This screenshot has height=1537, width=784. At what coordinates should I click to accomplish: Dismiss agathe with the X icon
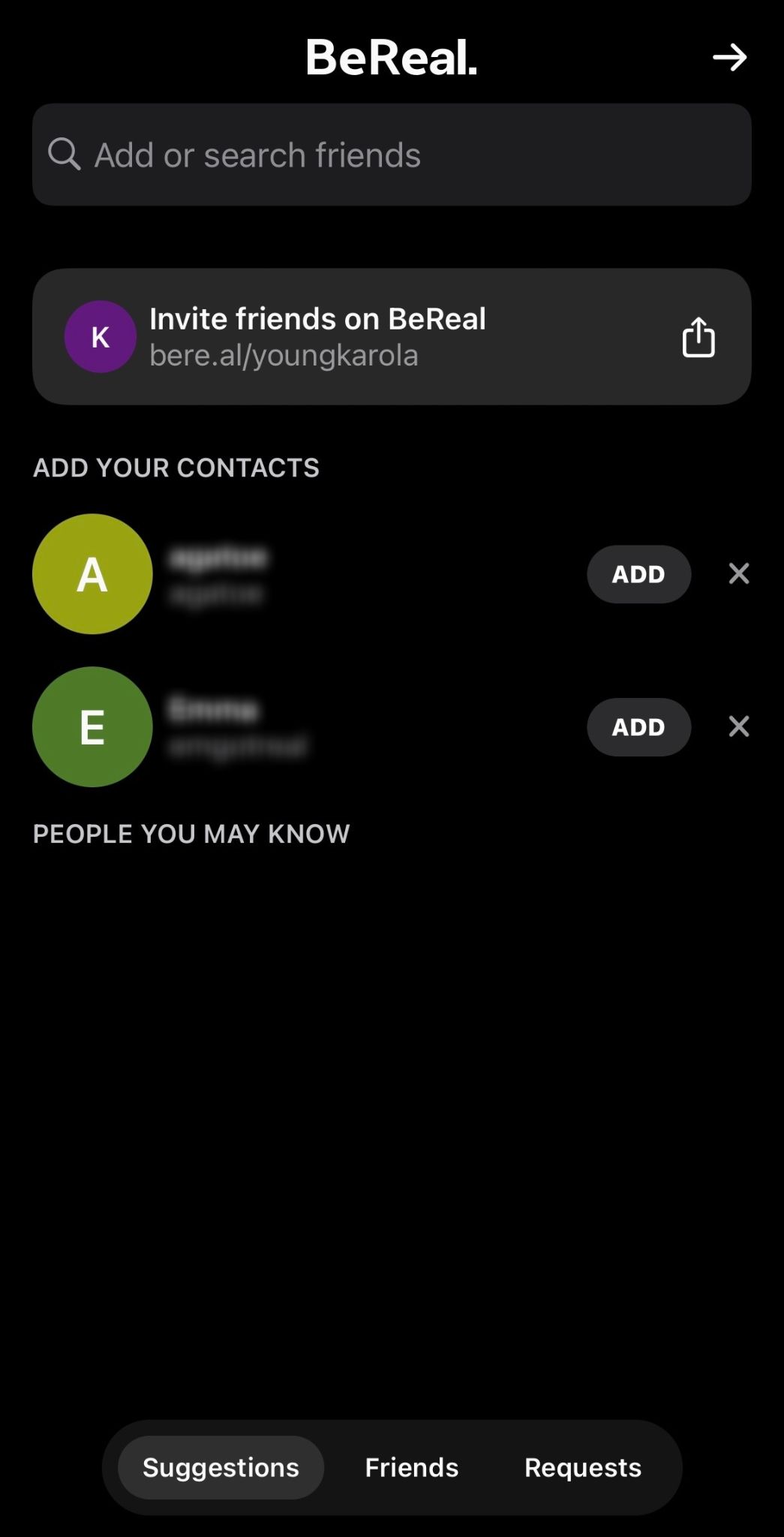[x=738, y=574]
